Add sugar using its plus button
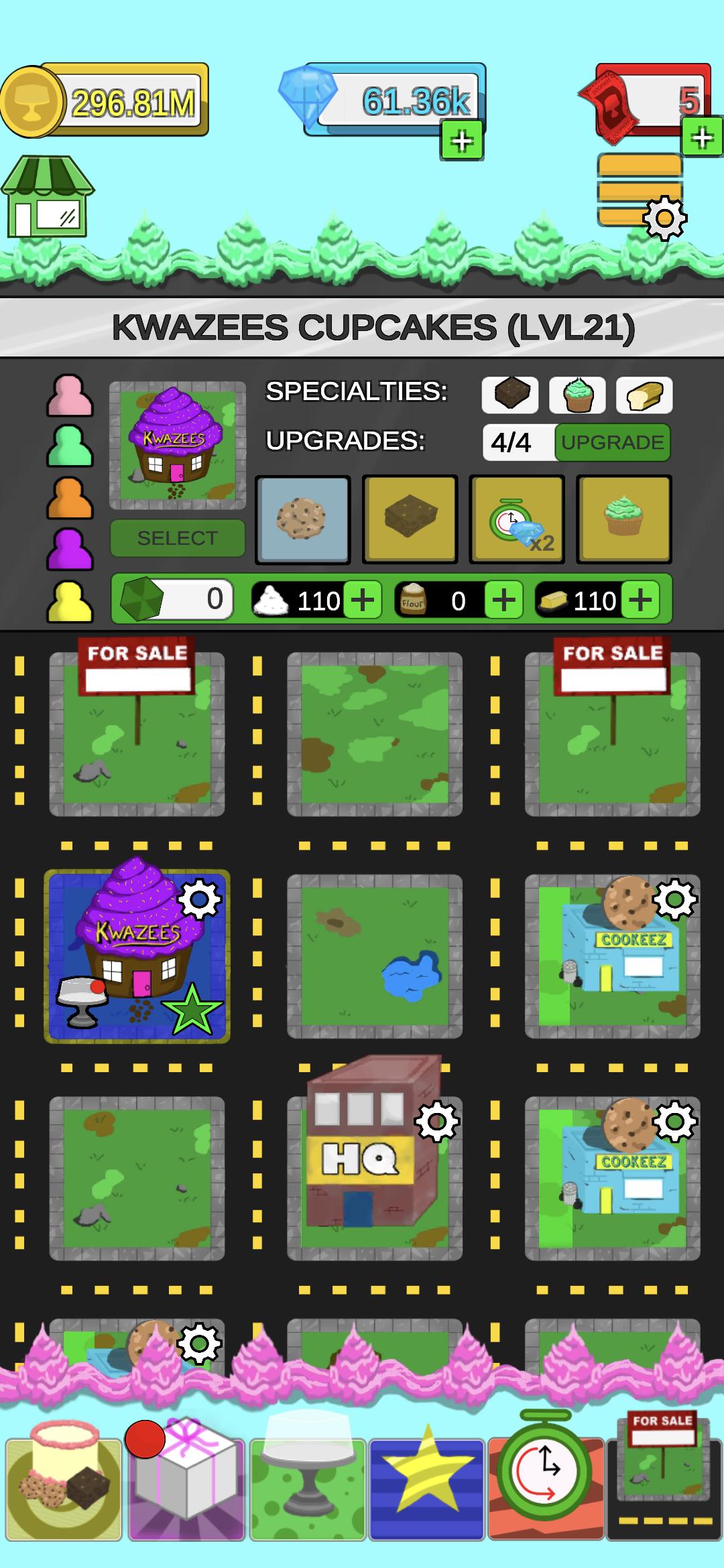724x1568 pixels. coord(363,600)
